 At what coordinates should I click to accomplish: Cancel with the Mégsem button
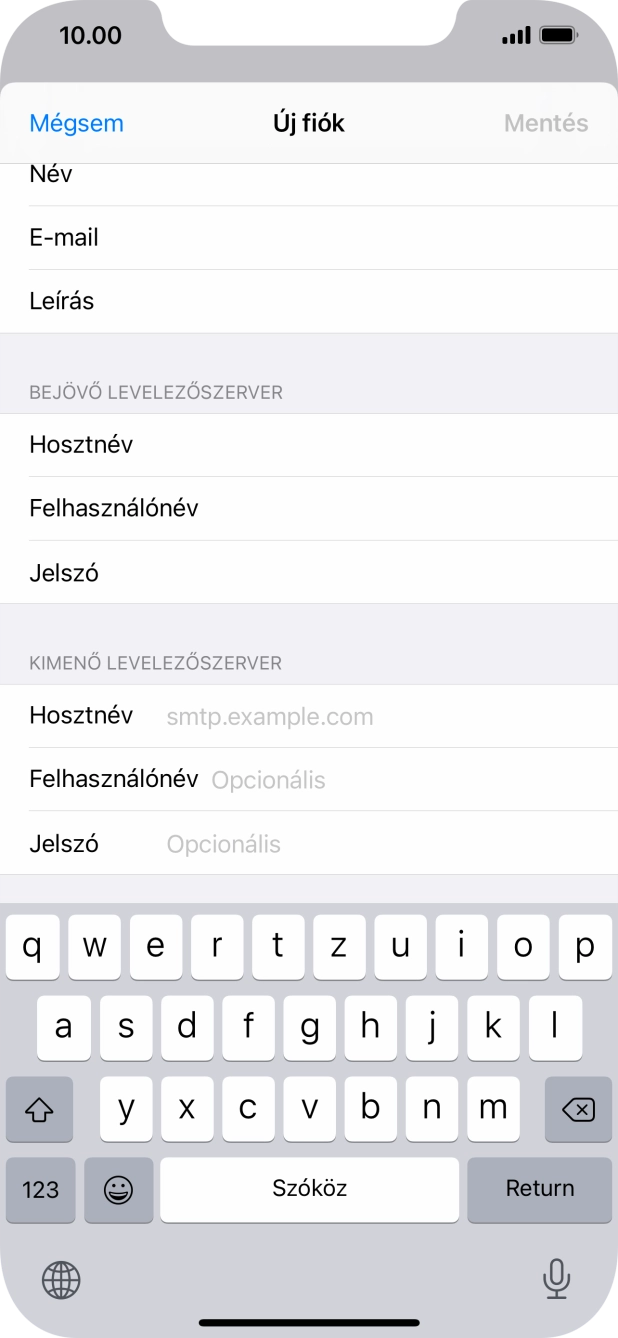76,123
